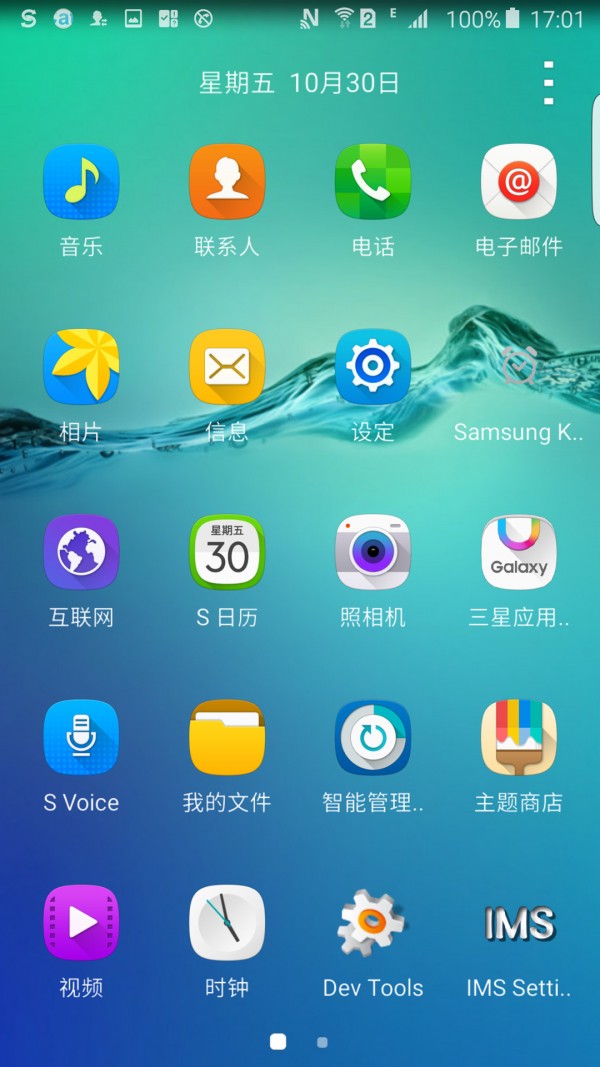600x1067 pixels.
Task: Open 三星应用 Galaxy store
Action: tap(518, 552)
